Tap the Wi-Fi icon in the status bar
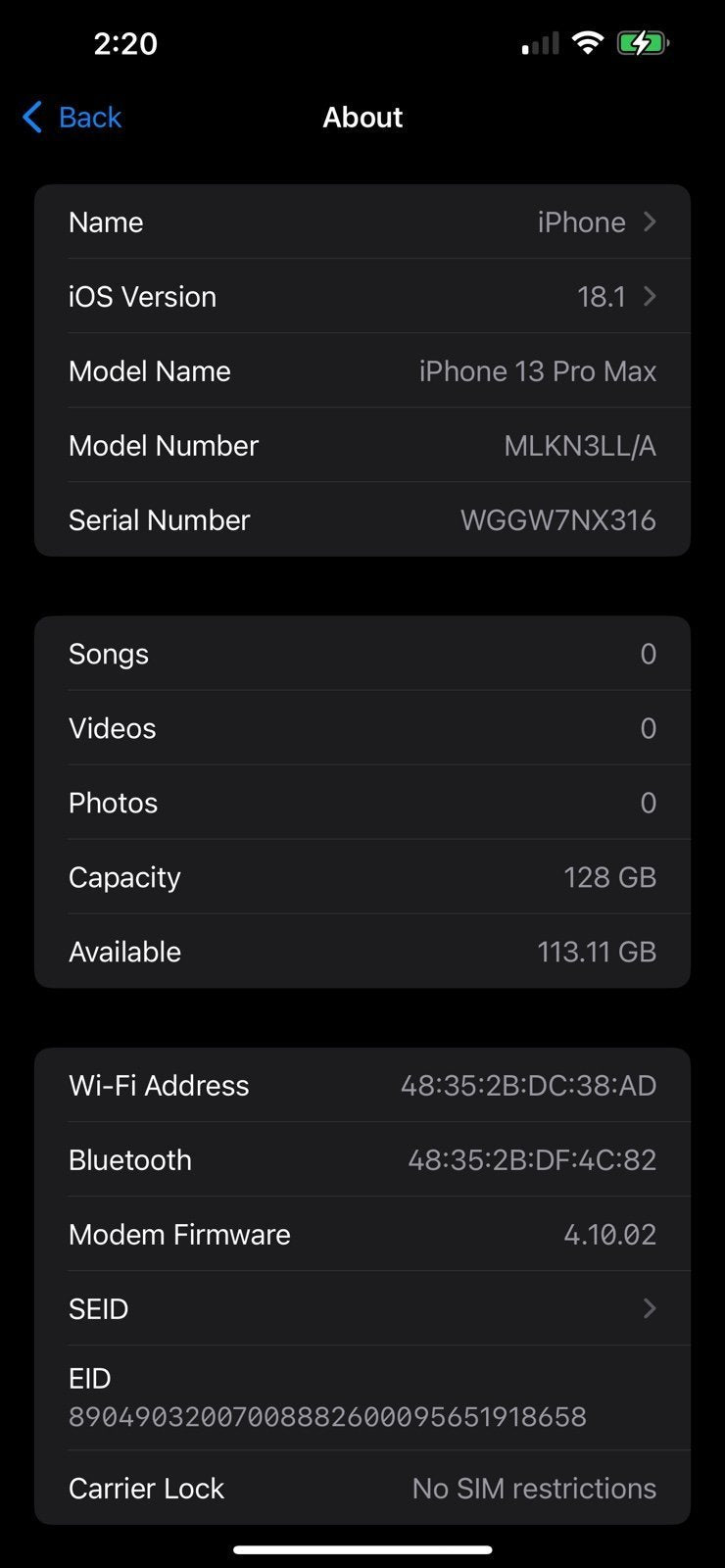Screen dimensions: 725x1568 pyautogui.click(x=586, y=42)
